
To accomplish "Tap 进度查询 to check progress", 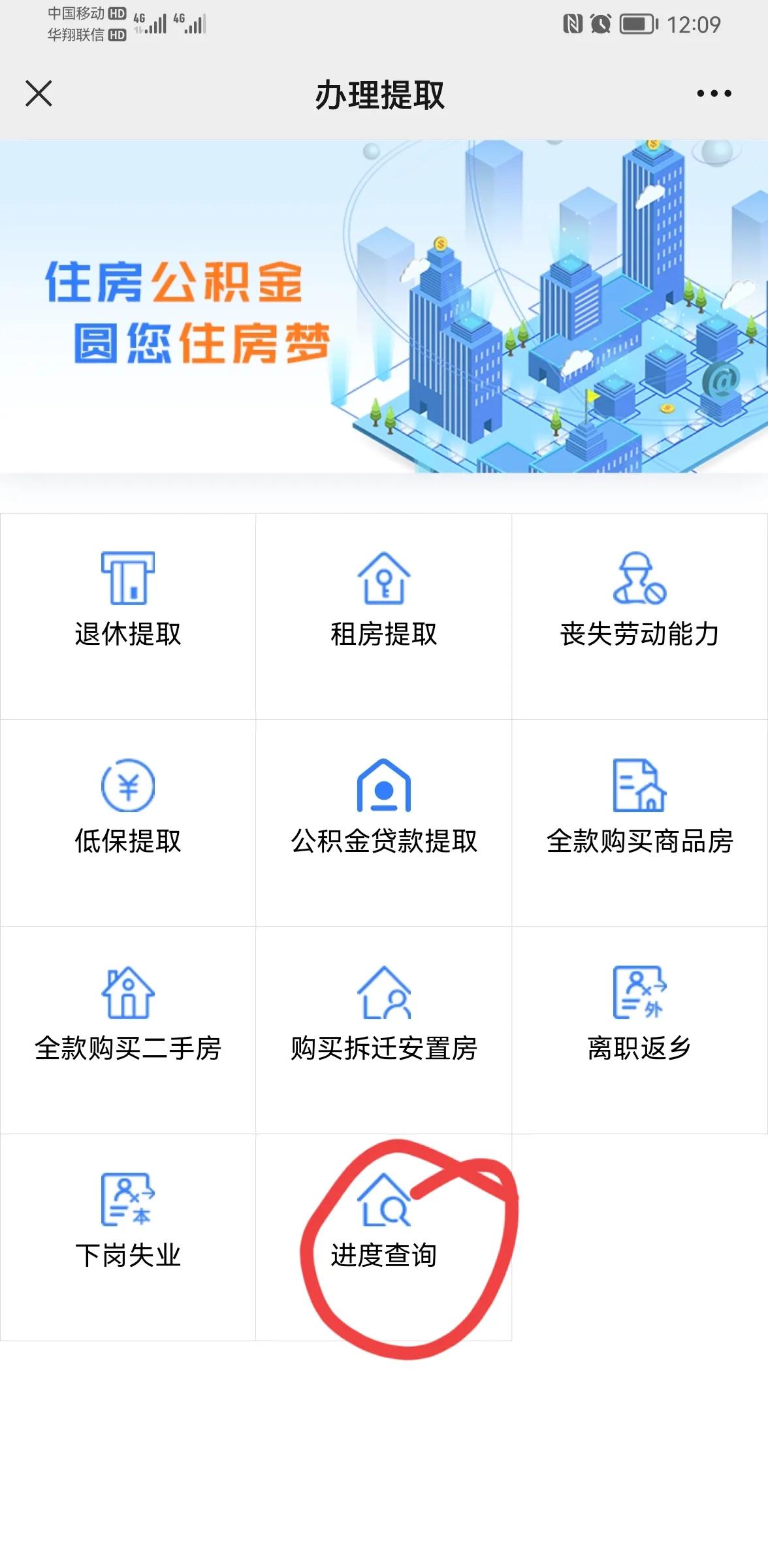I will pyautogui.click(x=384, y=1254).
